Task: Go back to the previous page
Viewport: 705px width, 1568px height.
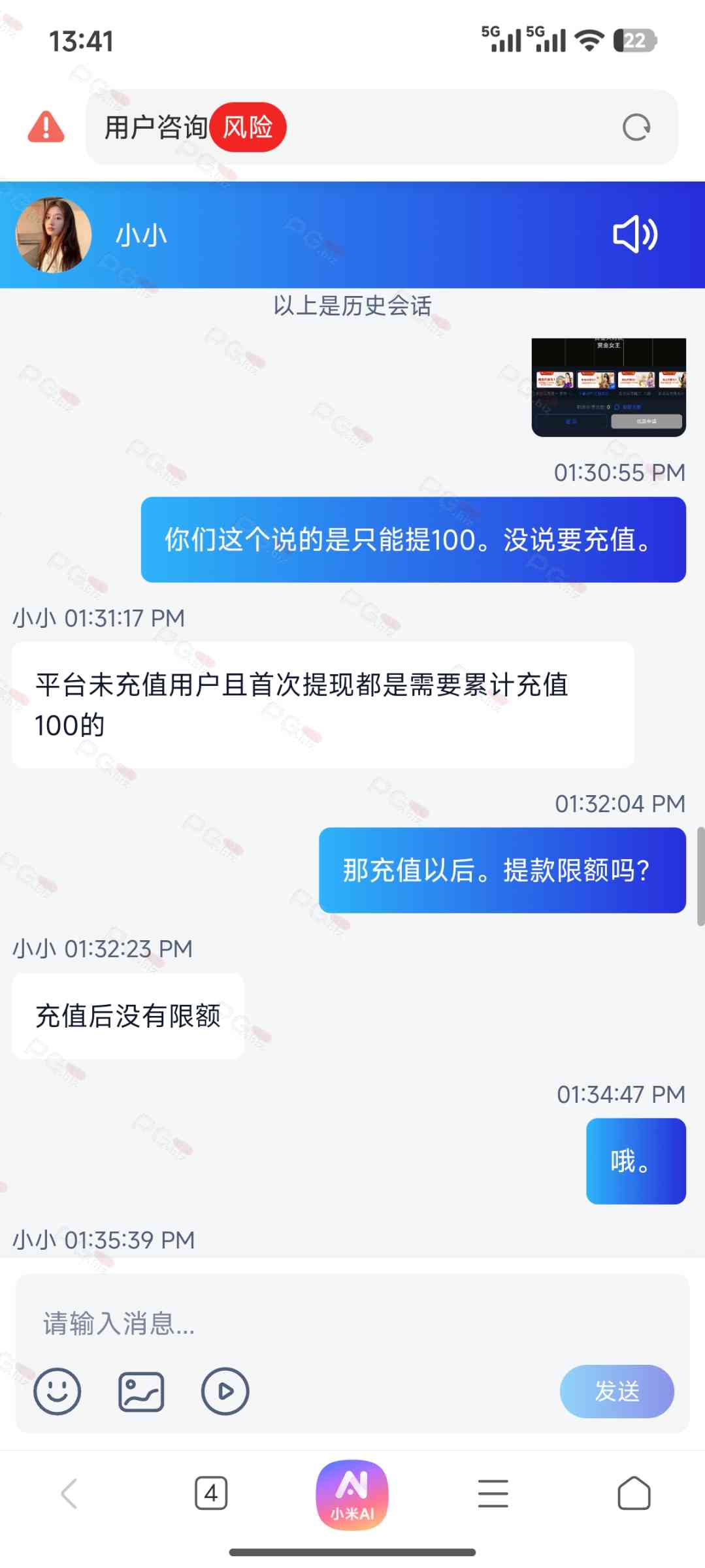Action: click(x=69, y=1494)
